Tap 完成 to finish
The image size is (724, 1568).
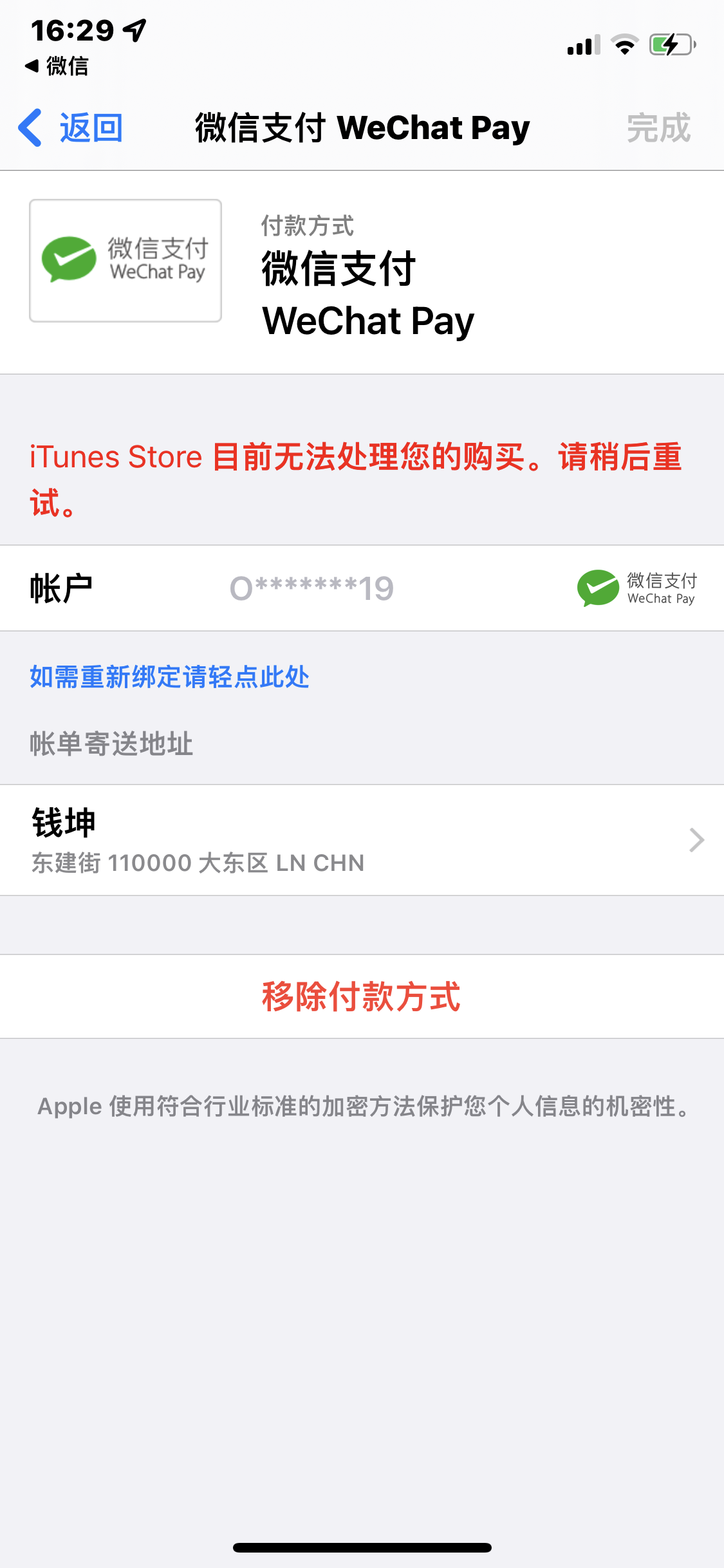(x=658, y=127)
